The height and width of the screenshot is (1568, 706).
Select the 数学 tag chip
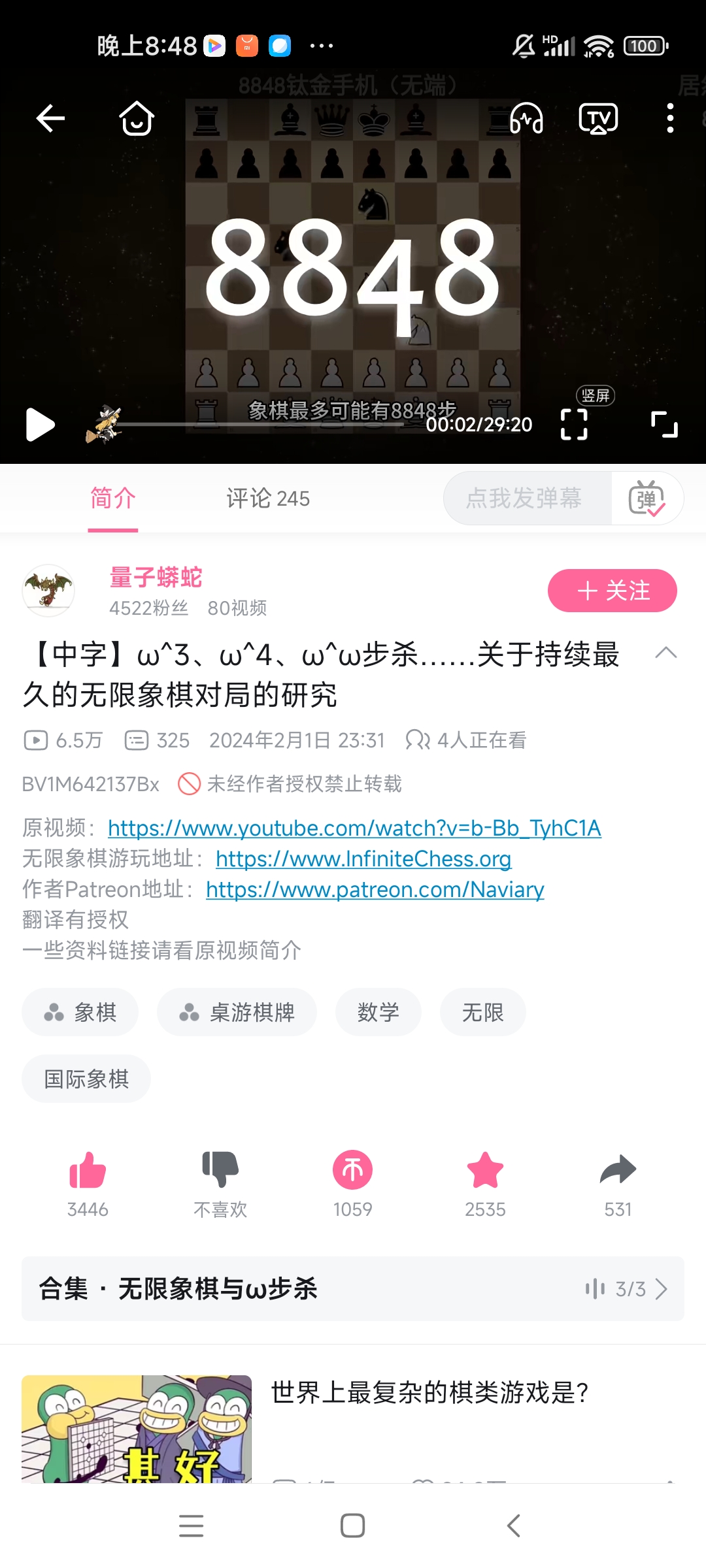click(378, 1012)
